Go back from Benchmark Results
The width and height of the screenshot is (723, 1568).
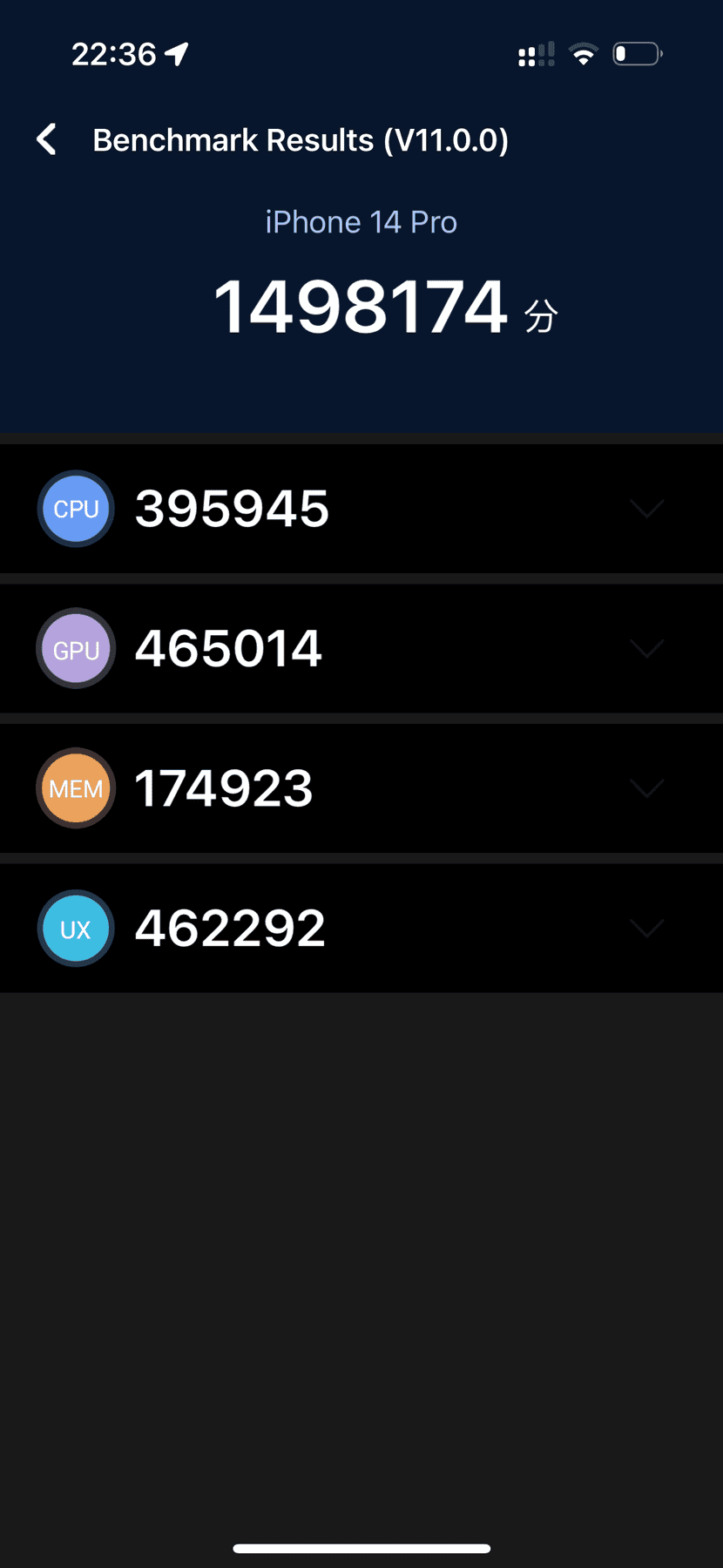[x=46, y=139]
